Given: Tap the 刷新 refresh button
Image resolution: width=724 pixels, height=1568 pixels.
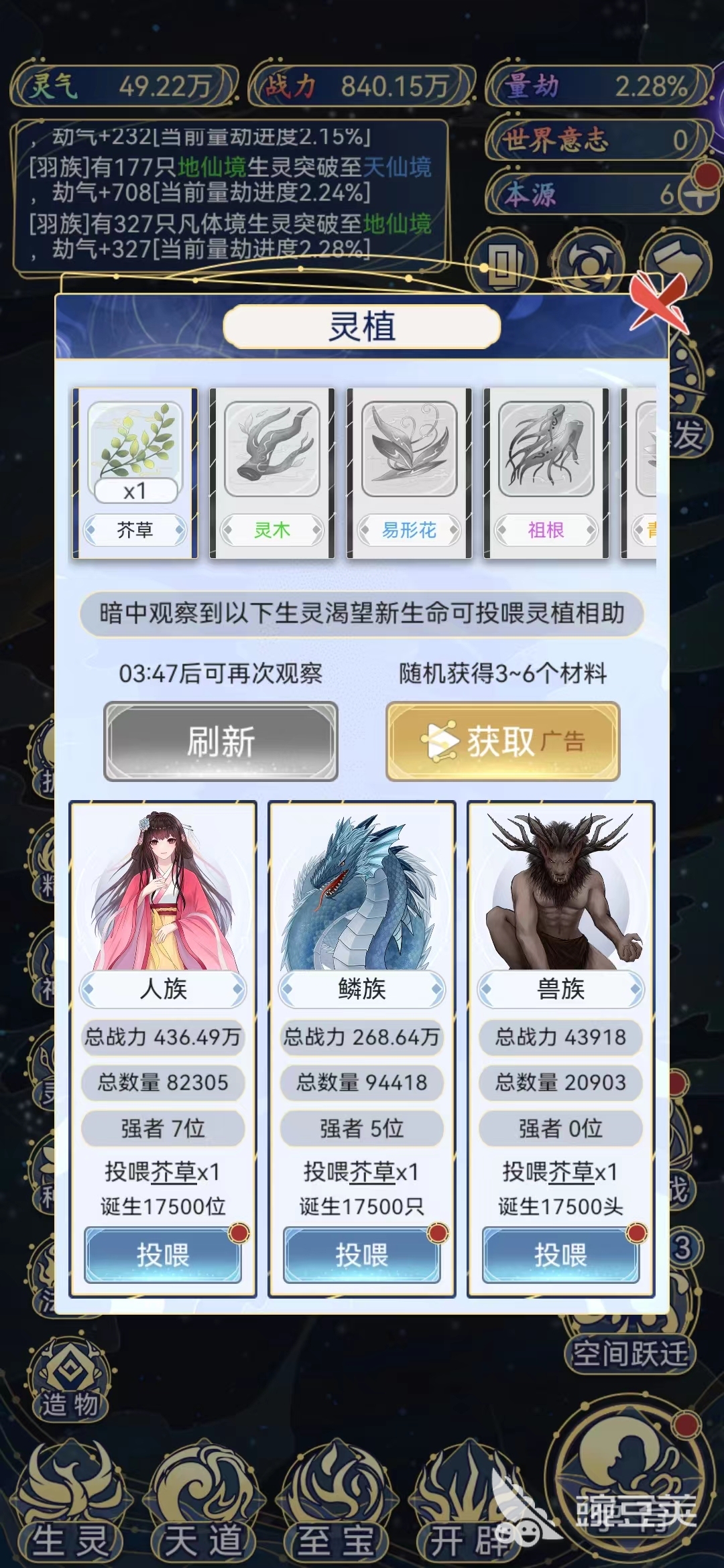Looking at the screenshot, I should (x=221, y=741).
